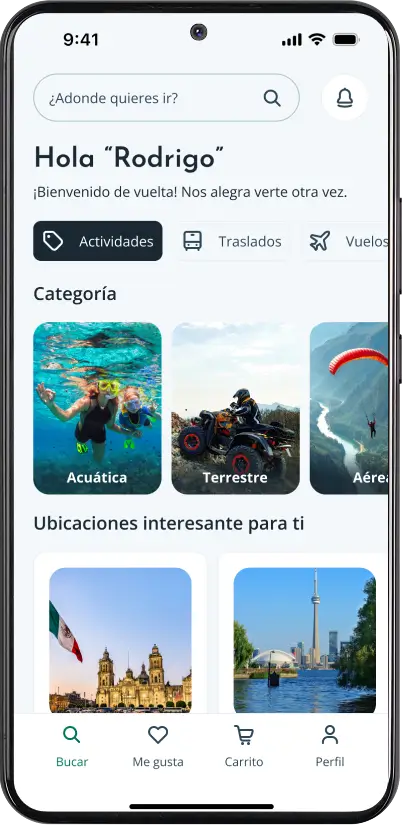This screenshot has height=825, width=402.
Task: Select the Actividades chip
Action: [x=98, y=242]
